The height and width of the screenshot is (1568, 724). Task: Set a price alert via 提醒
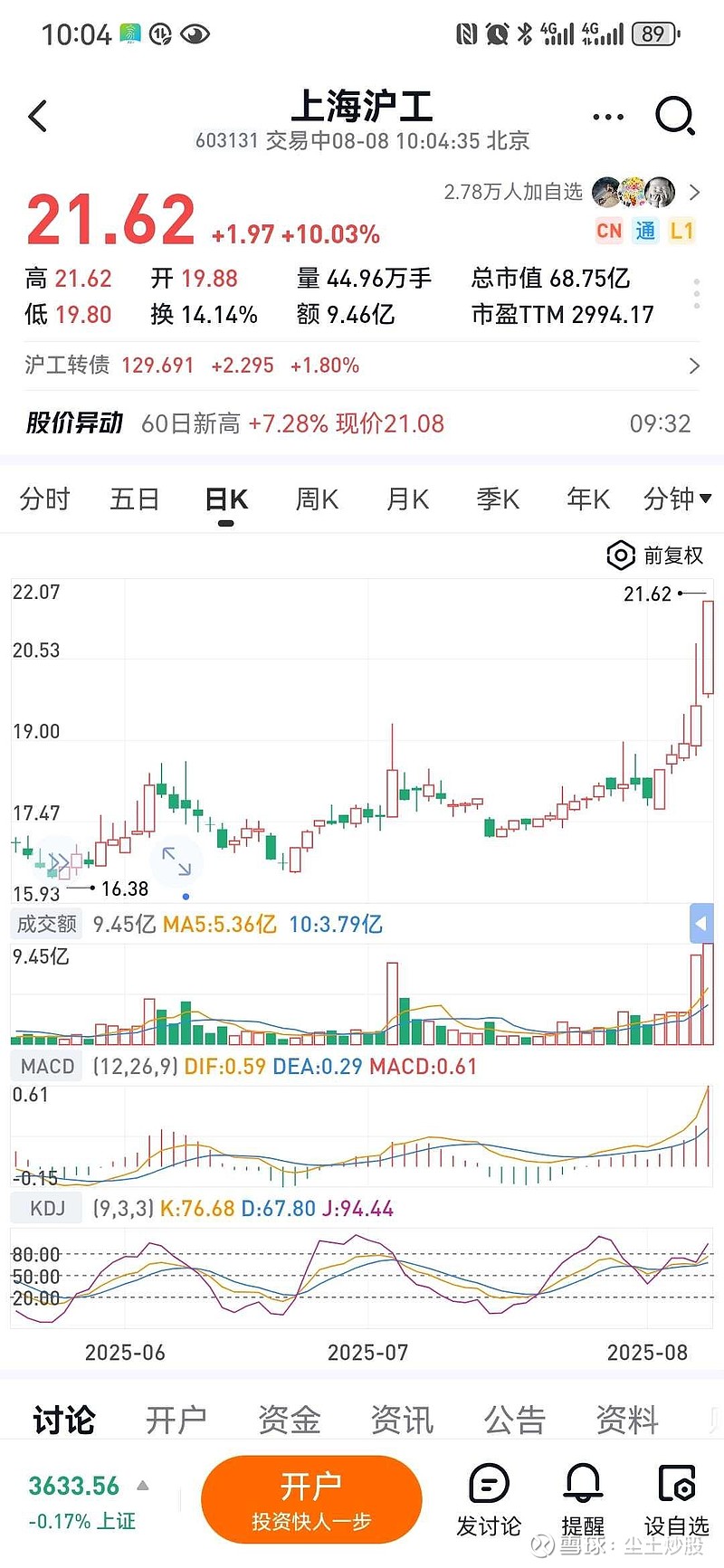[x=583, y=1500]
